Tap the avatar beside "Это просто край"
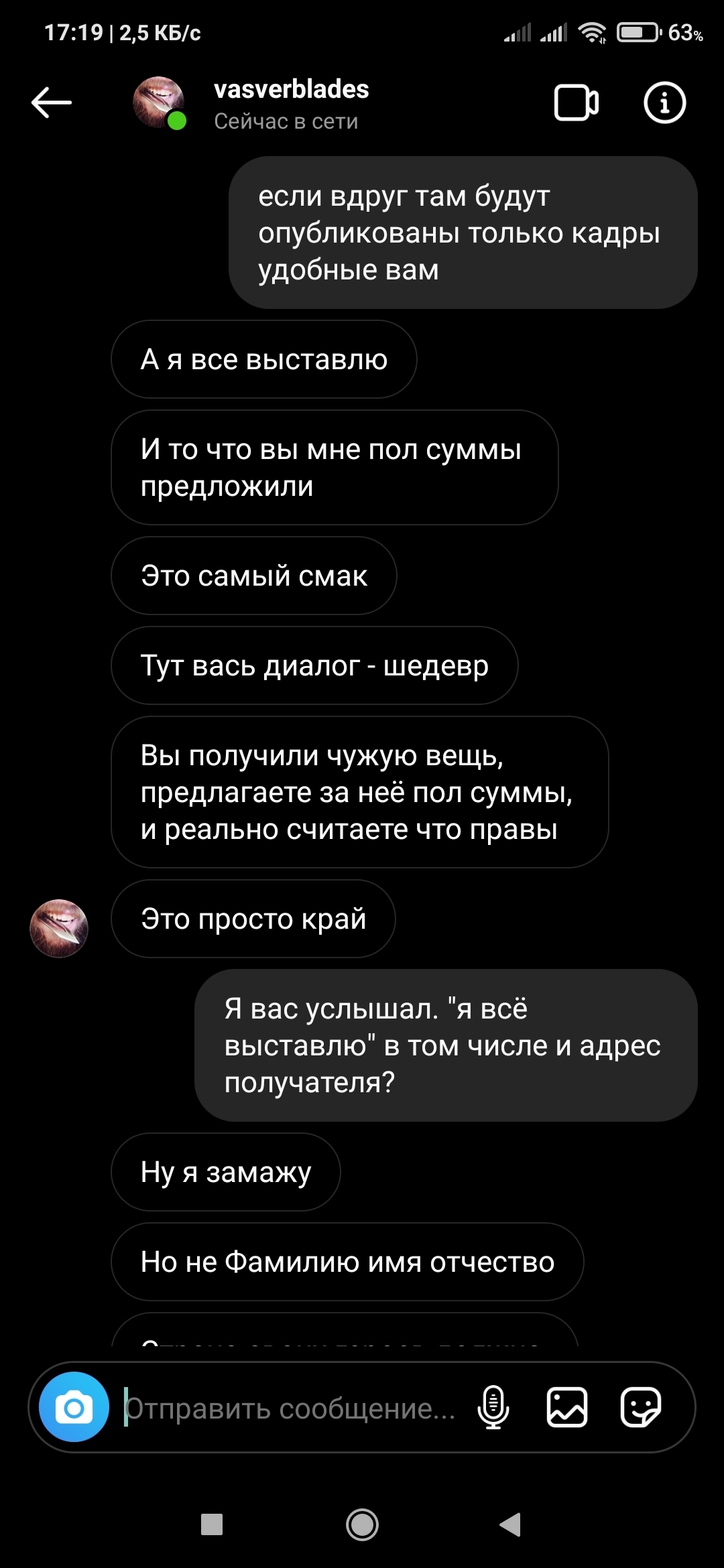This screenshot has height=1568, width=724. 59,928
